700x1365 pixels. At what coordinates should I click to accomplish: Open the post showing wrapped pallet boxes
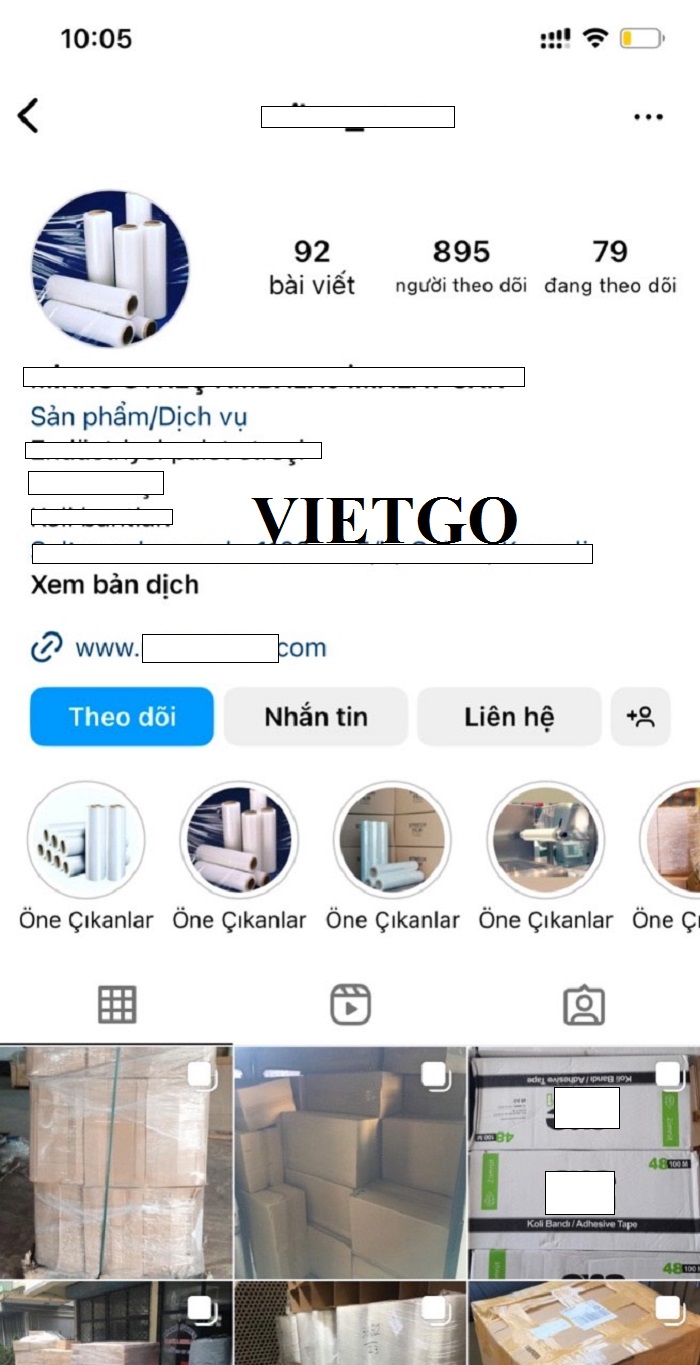point(116,1162)
